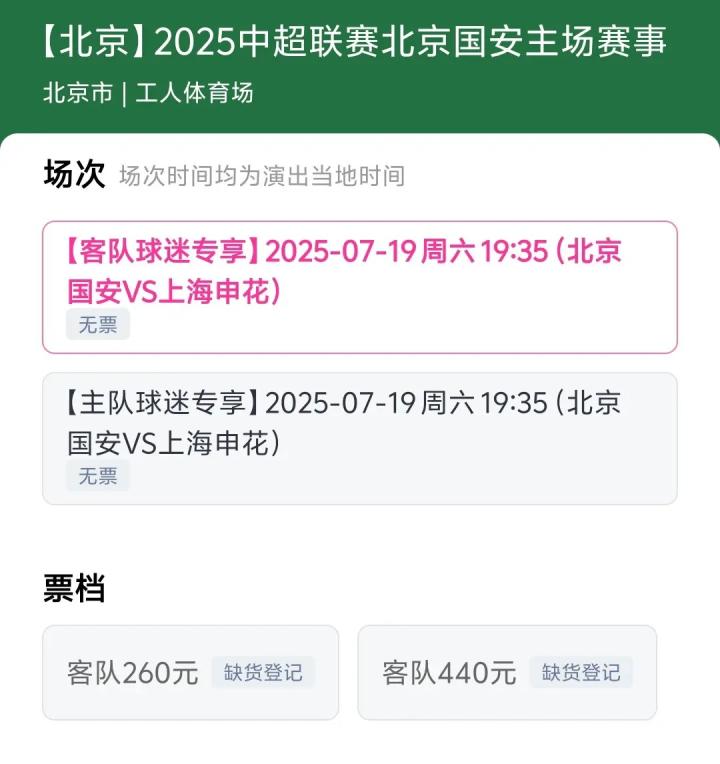Select the 客队球迷专享 session option
720x764 pixels.
coord(359,287)
